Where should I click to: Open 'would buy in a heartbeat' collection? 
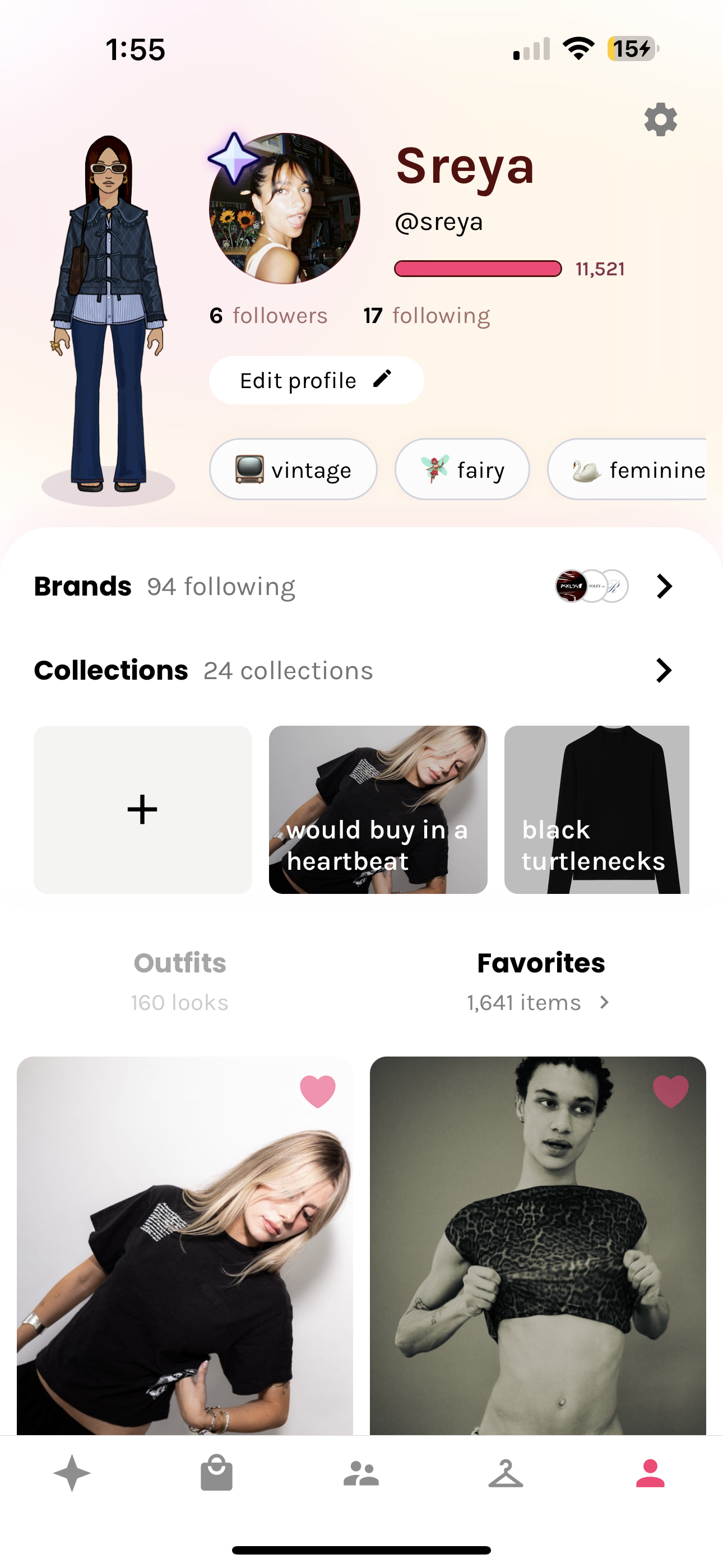point(378,809)
